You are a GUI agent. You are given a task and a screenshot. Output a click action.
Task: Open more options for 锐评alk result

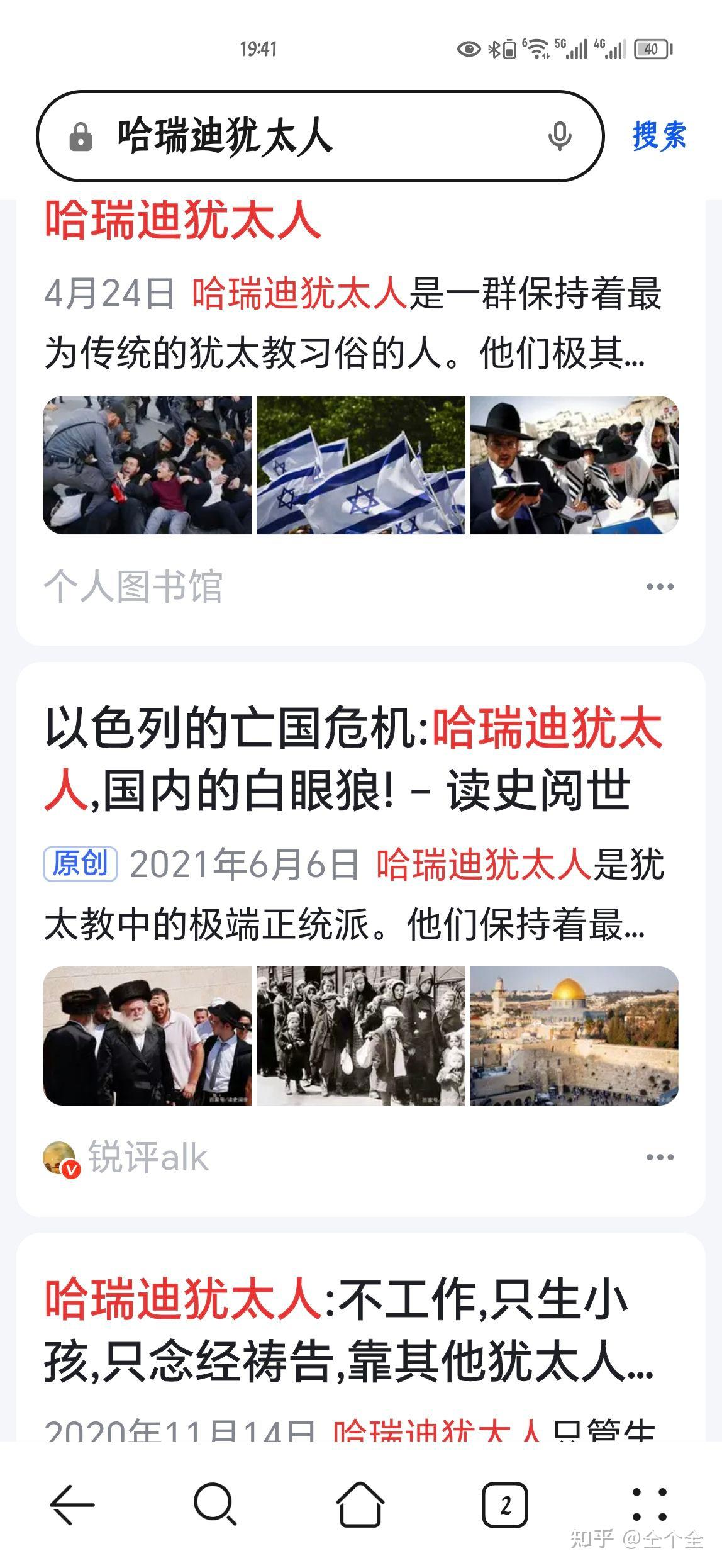(x=660, y=1157)
